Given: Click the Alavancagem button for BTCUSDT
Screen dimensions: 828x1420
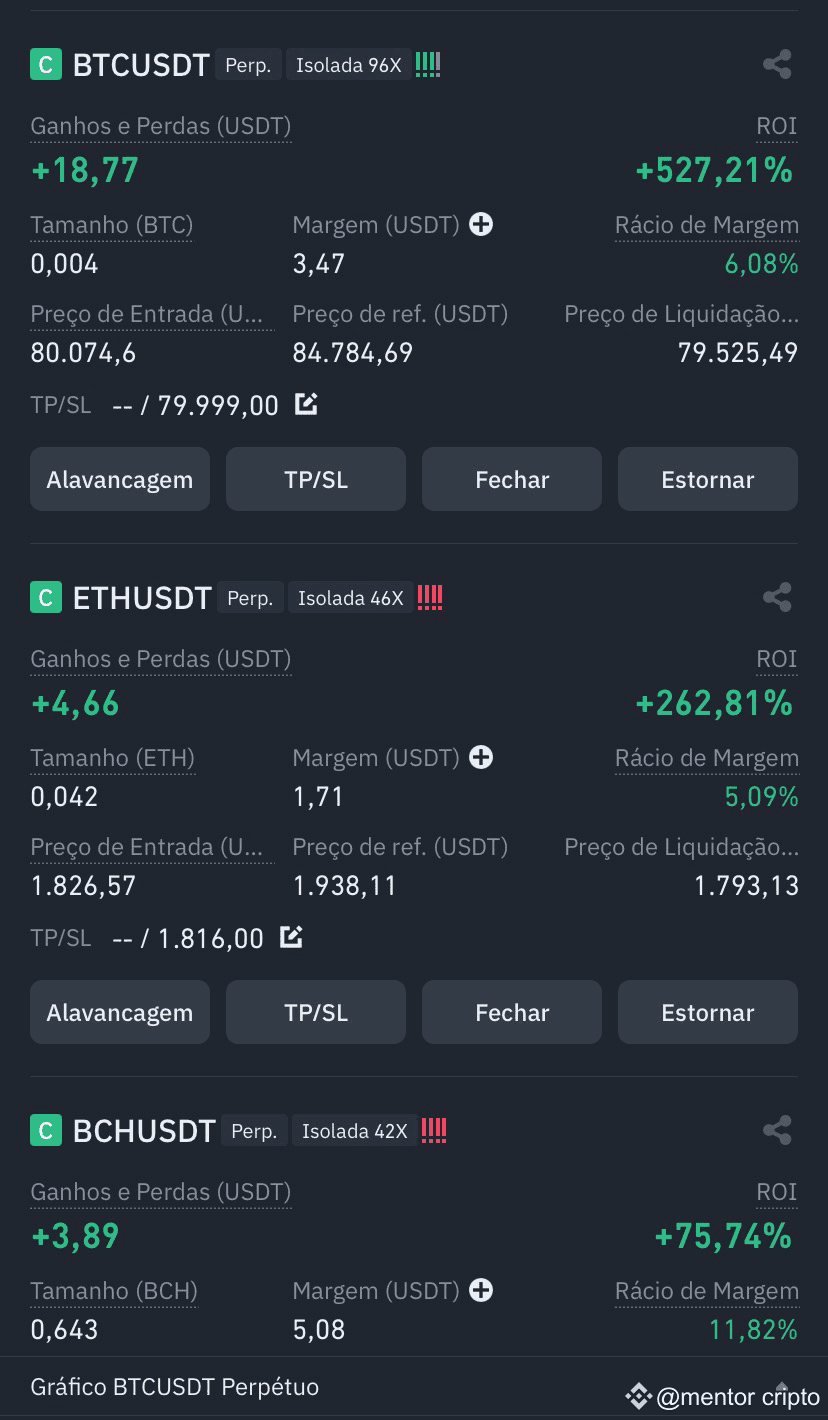Looking at the screenshot, I should pos(119,479).
